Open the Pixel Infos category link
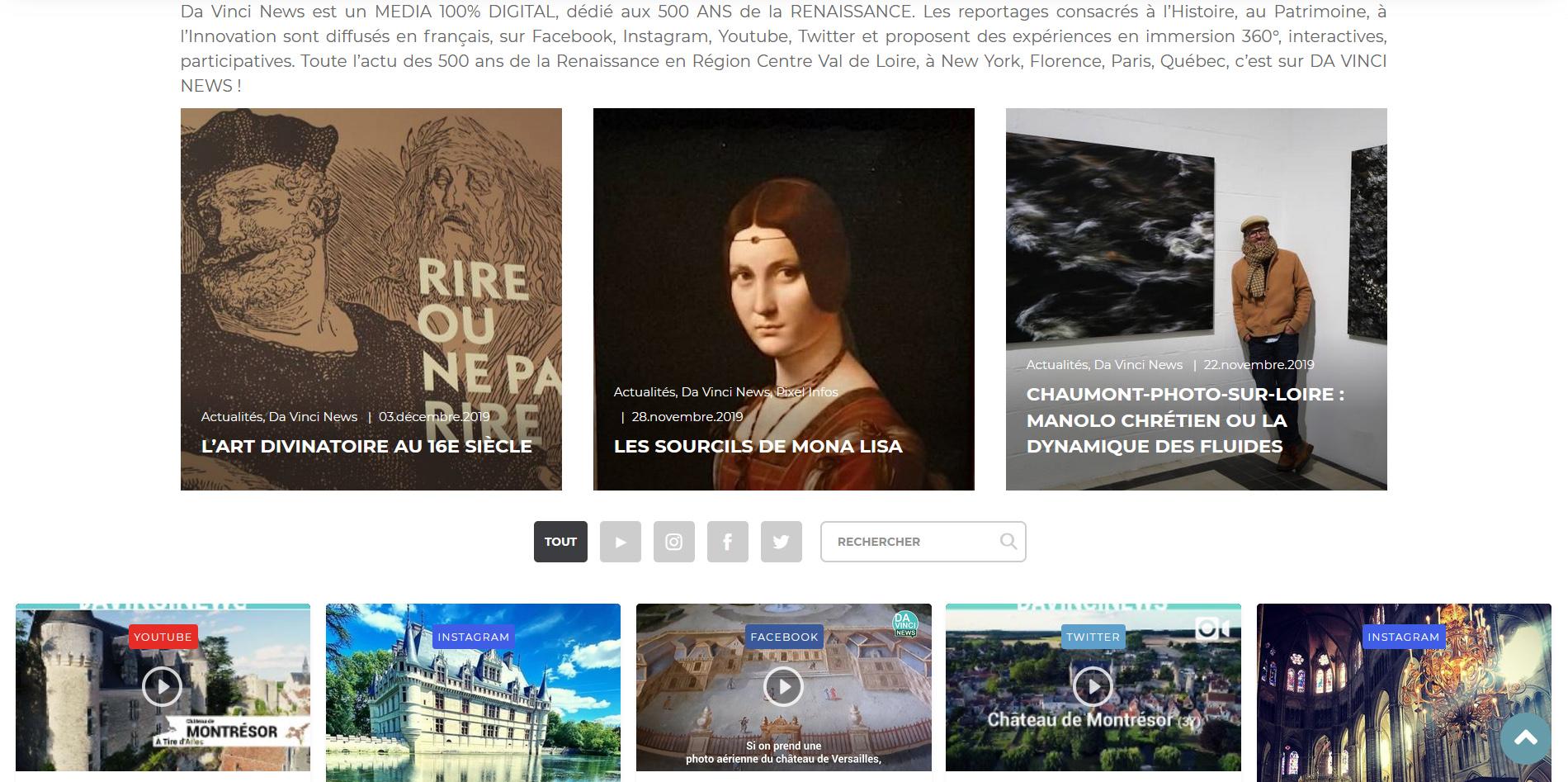Image resolution: width=1568 pixels, height=782 pixels. (x=806, y=391)
